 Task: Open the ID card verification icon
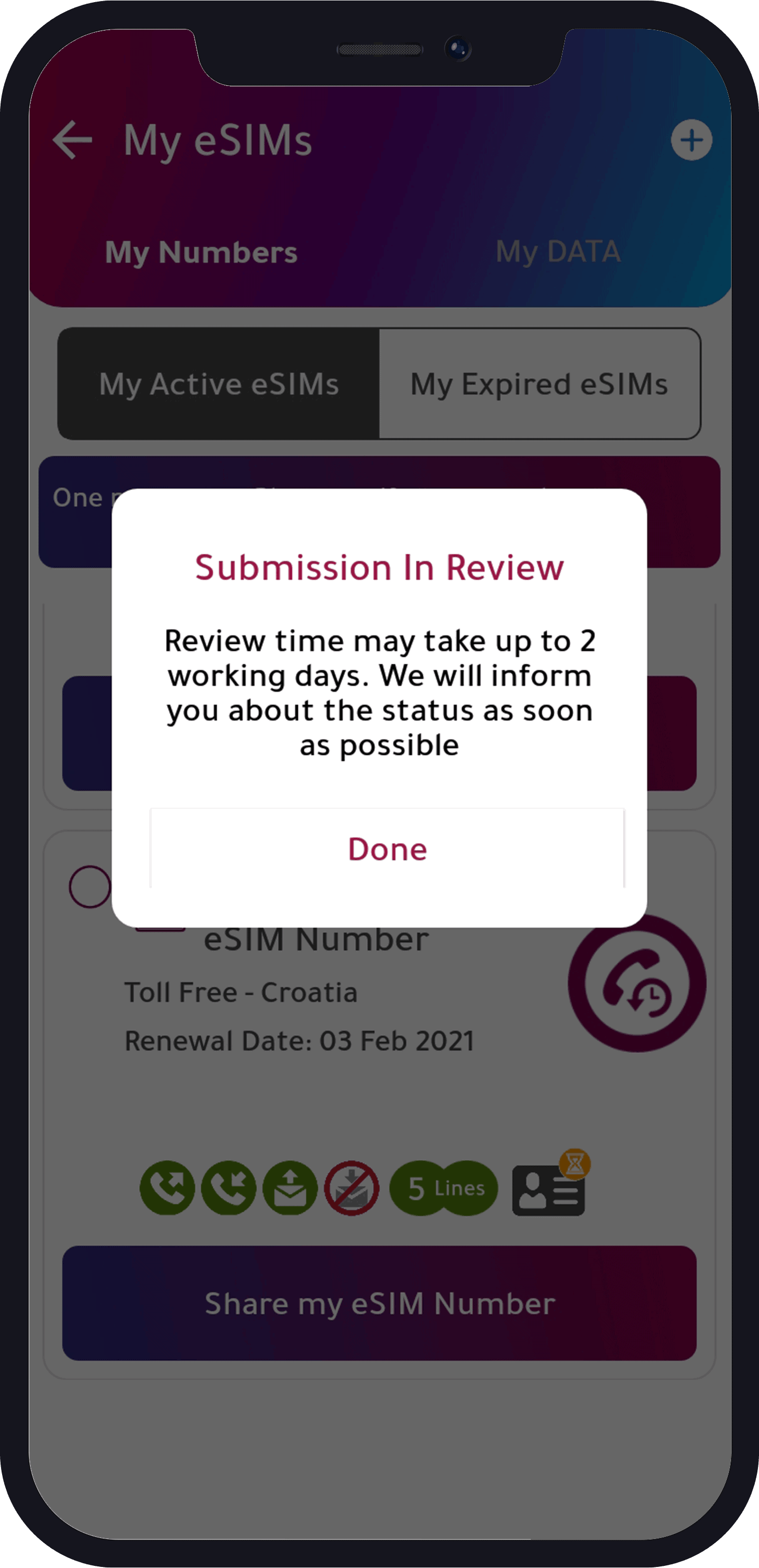pyautogui.click(x=549, y=1189)
